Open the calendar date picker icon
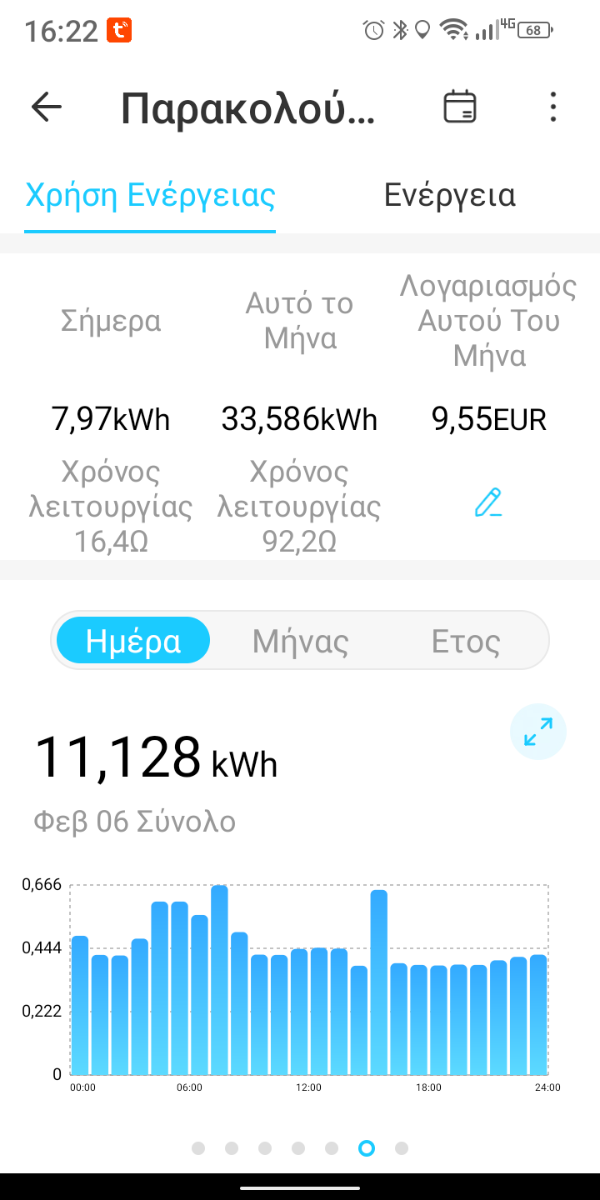This screenshot has height=1200, width=600. [x=460, y=107]
